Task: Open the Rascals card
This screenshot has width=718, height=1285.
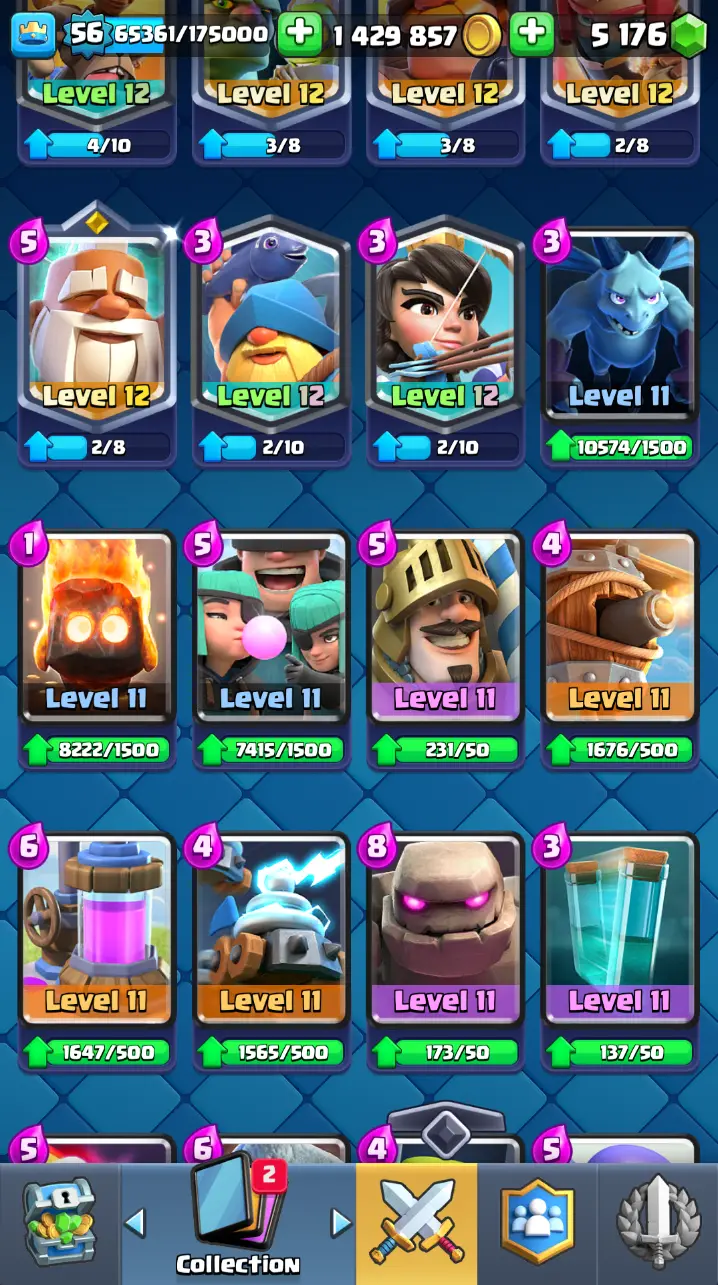Action: click(x=270, y=627)
